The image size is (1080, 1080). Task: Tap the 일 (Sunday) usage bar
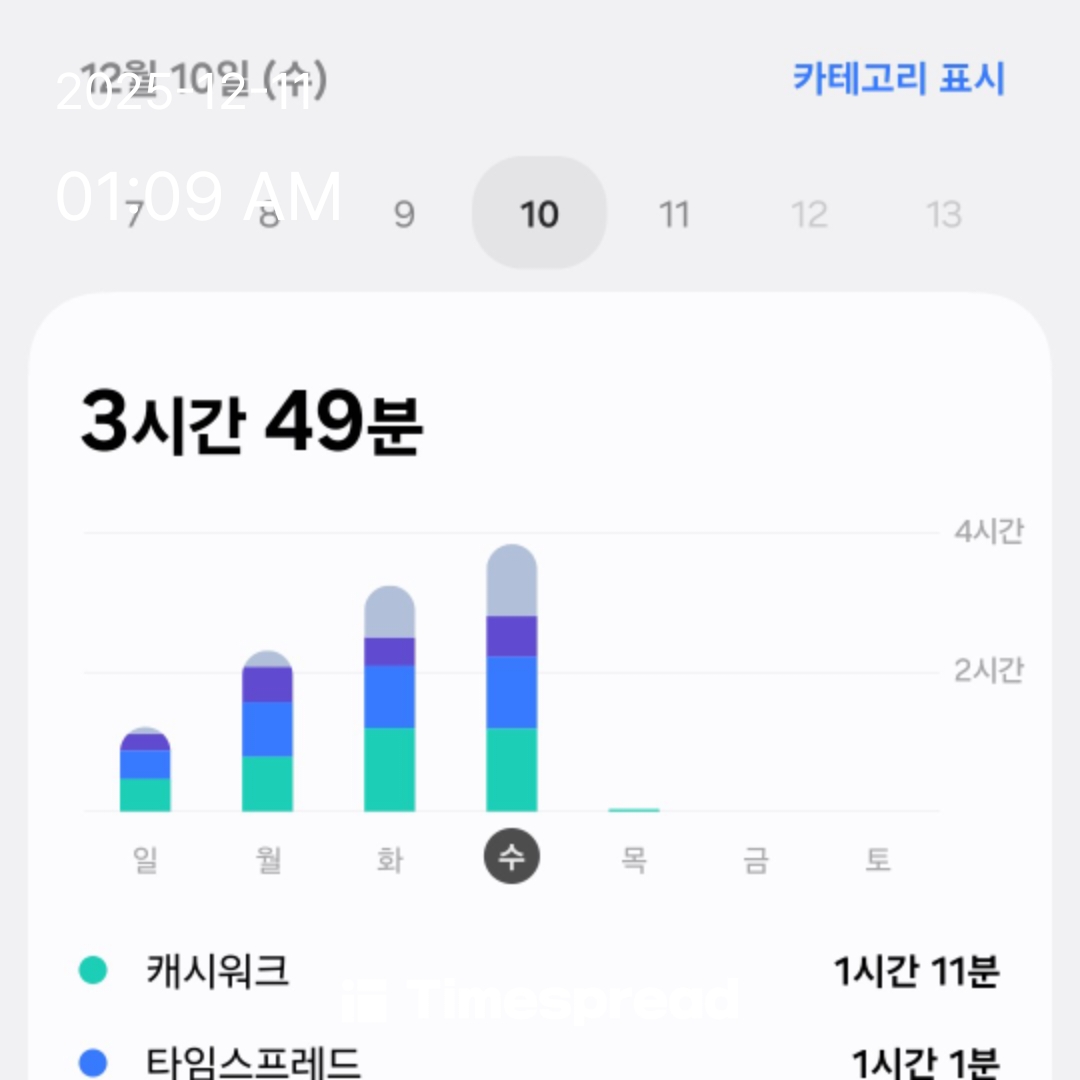tap(145, 770)
